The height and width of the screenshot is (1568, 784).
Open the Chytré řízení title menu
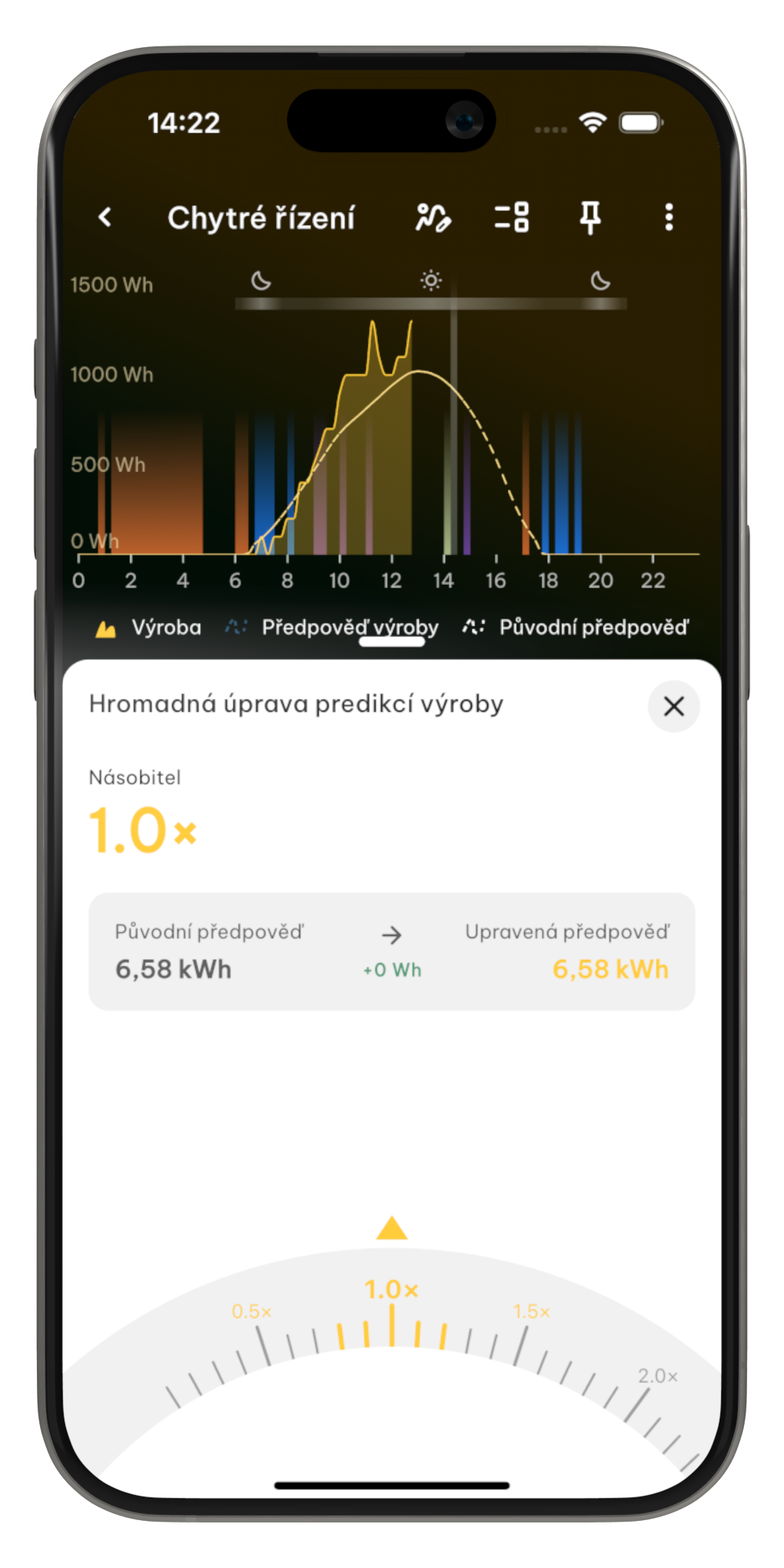[x=262, y=217]
